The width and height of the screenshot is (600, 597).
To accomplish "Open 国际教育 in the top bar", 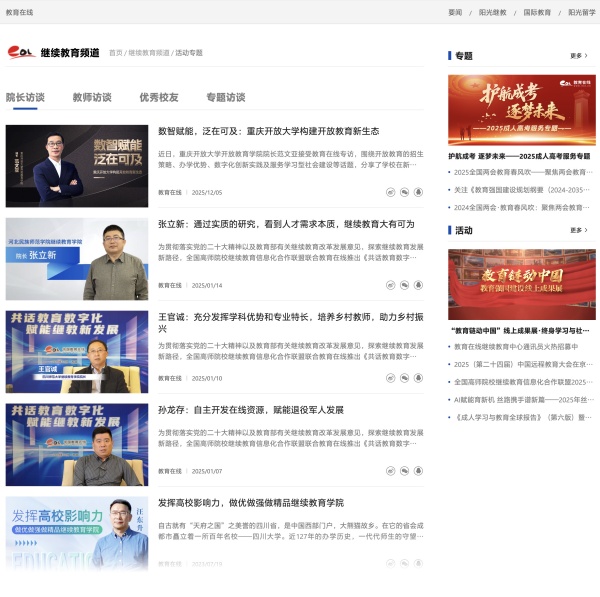I will [537, 12].
